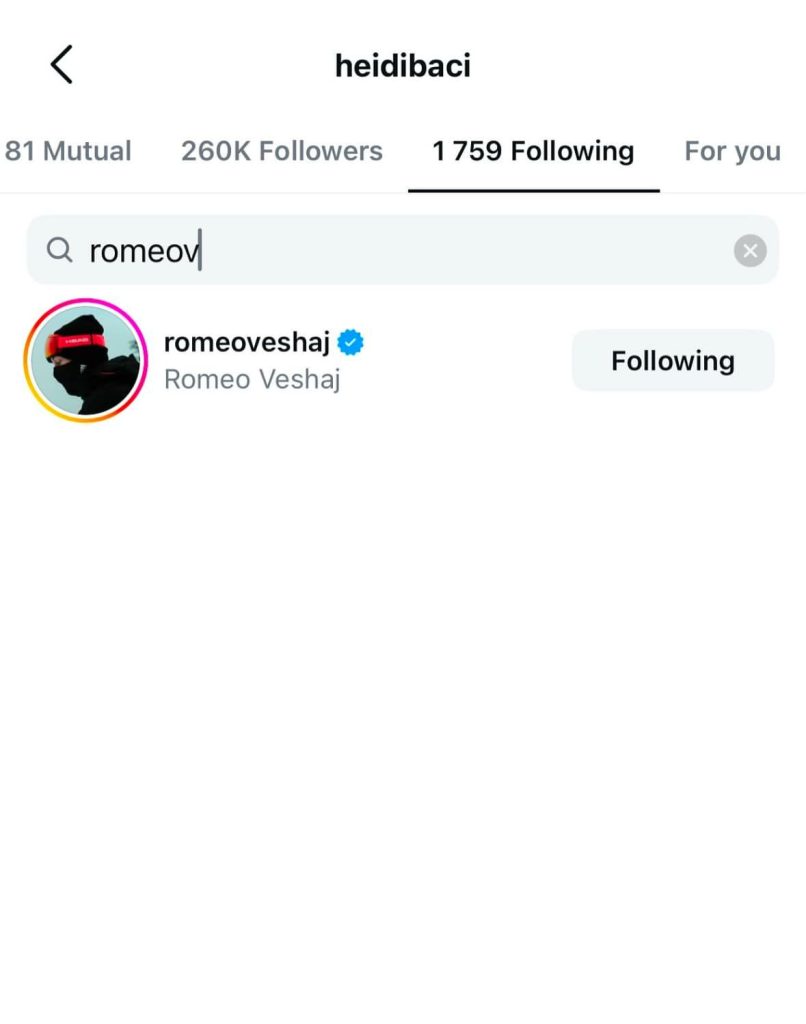Switch to the 260K Followers tab

coord(281,151)
